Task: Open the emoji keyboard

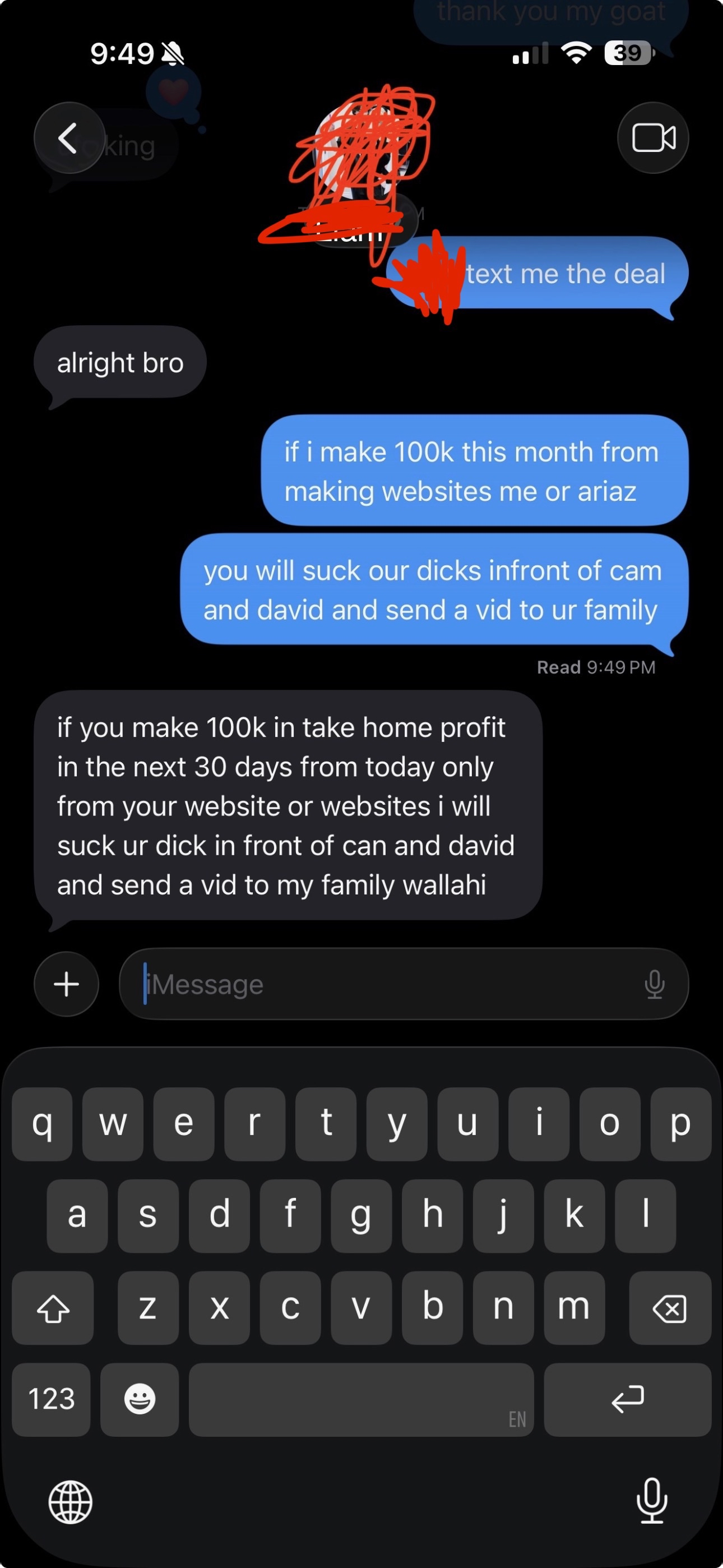Action: tap(140, 1399)
